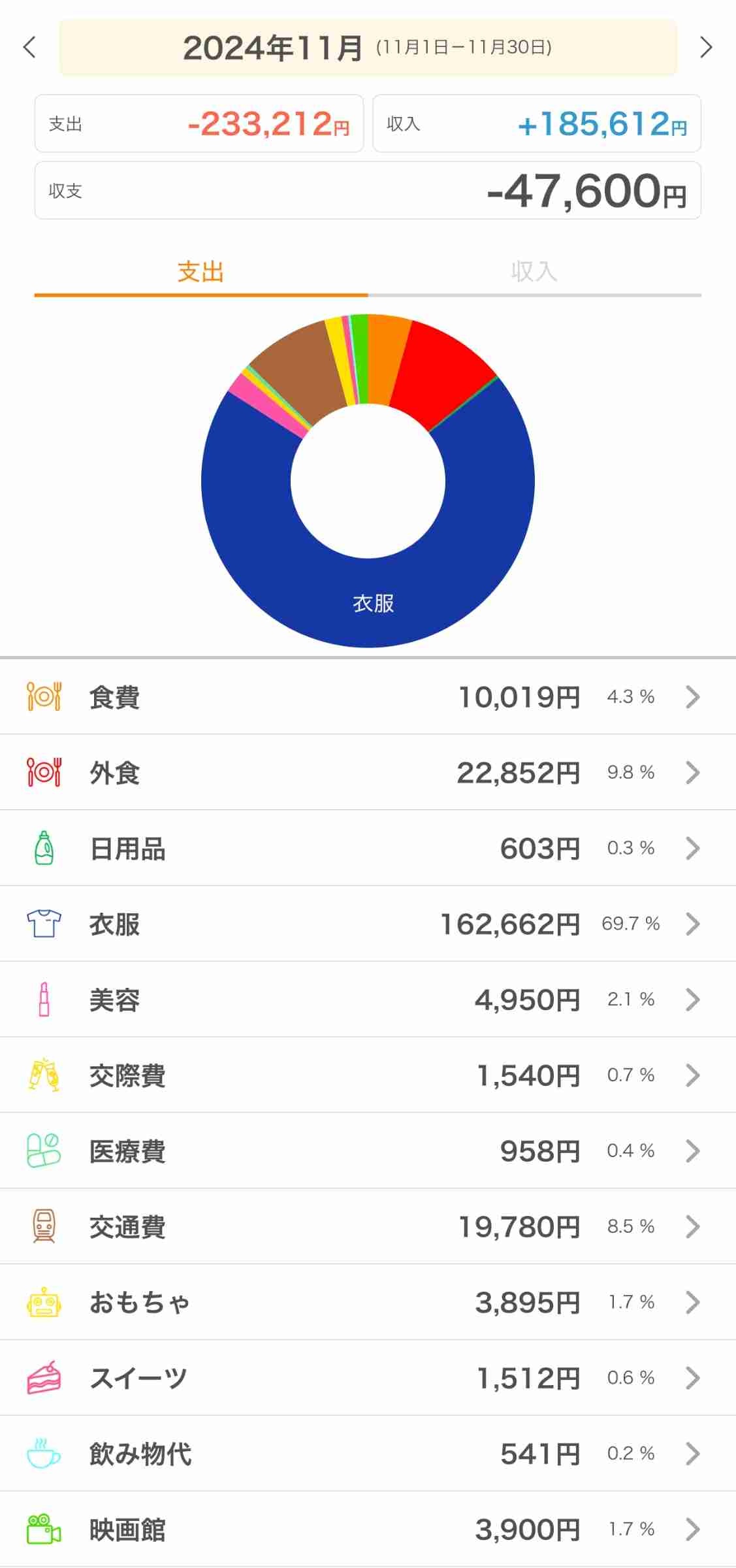
Task: Open the 飲み物代 row
Action: pos(368,1454)
